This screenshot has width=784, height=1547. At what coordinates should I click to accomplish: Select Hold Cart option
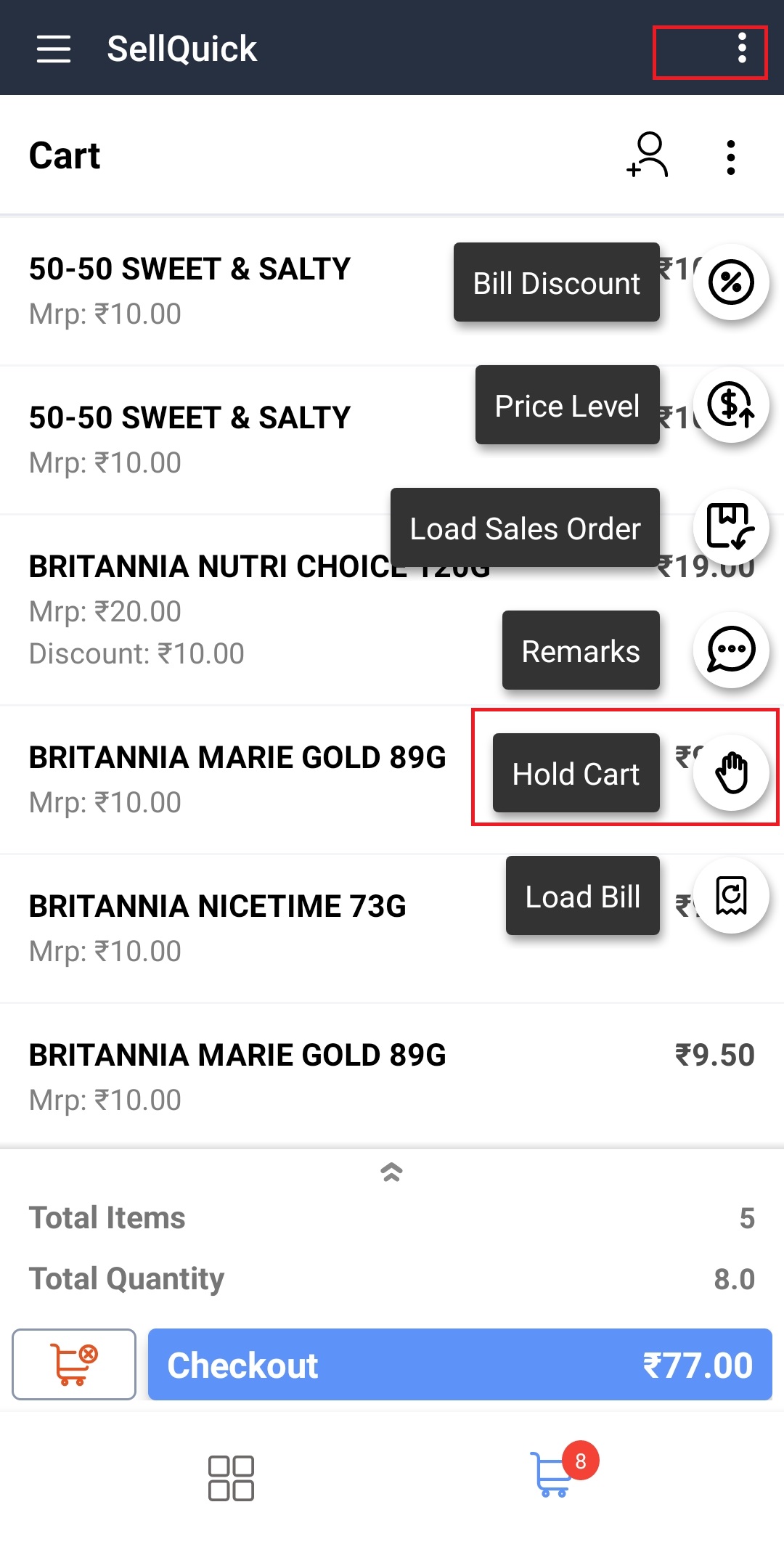[731, 773]
